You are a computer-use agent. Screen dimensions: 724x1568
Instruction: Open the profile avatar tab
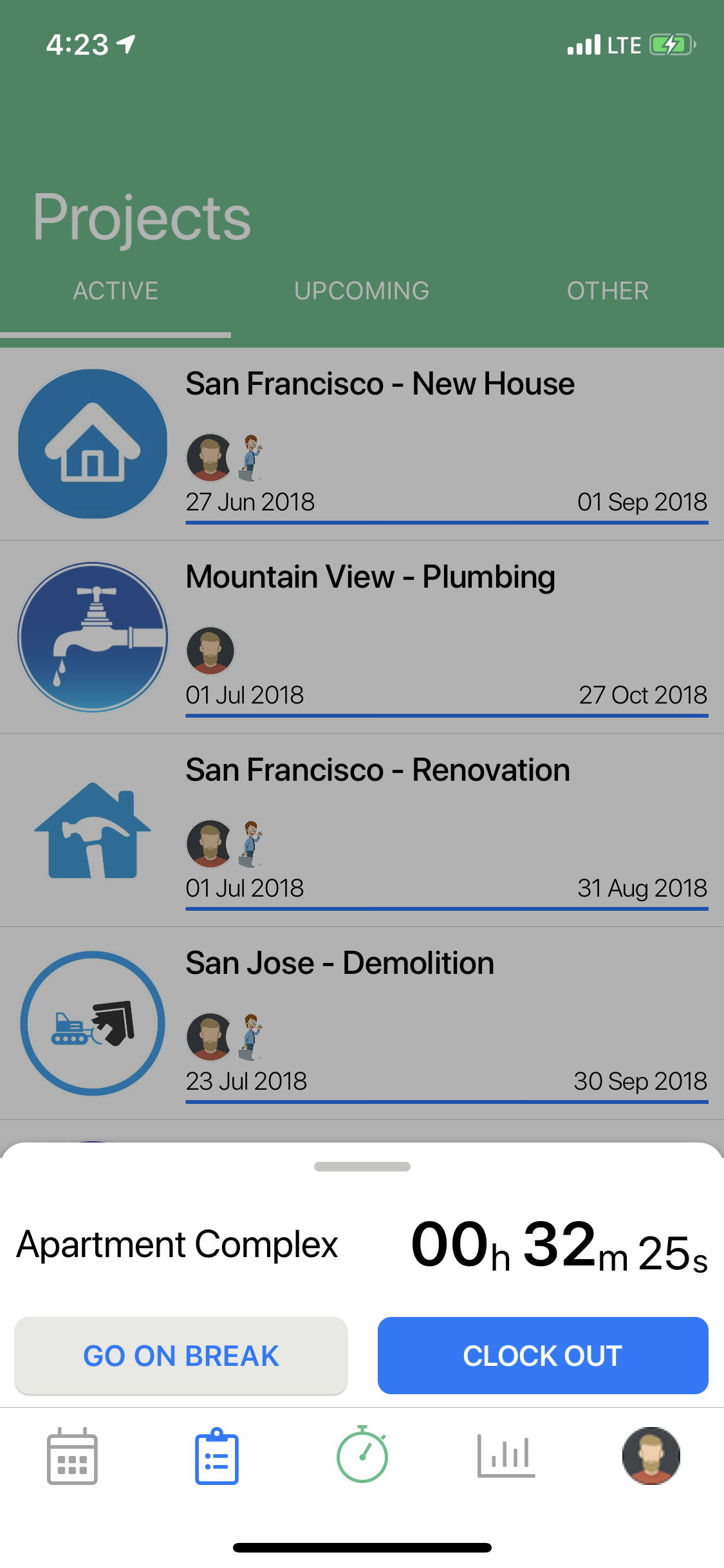(651, 1456)
